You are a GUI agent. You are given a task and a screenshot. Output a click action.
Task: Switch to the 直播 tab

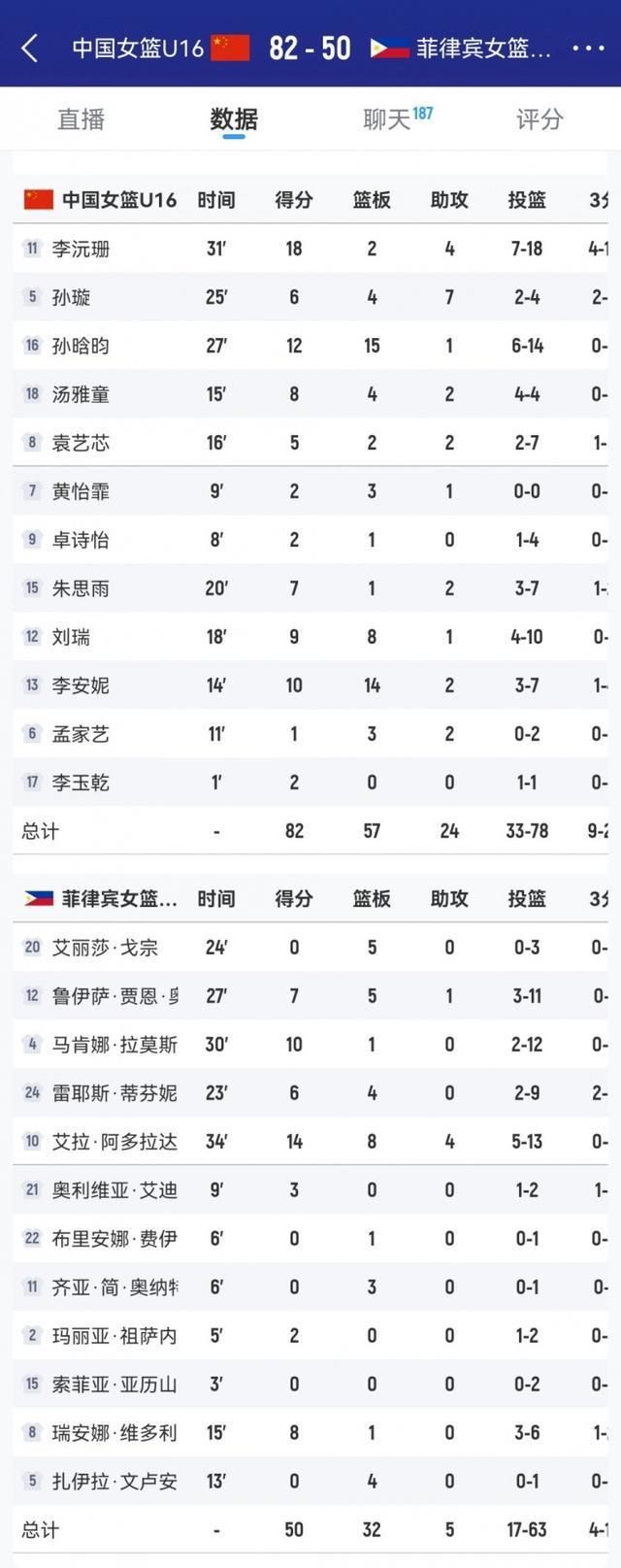(x=81, y=119)
